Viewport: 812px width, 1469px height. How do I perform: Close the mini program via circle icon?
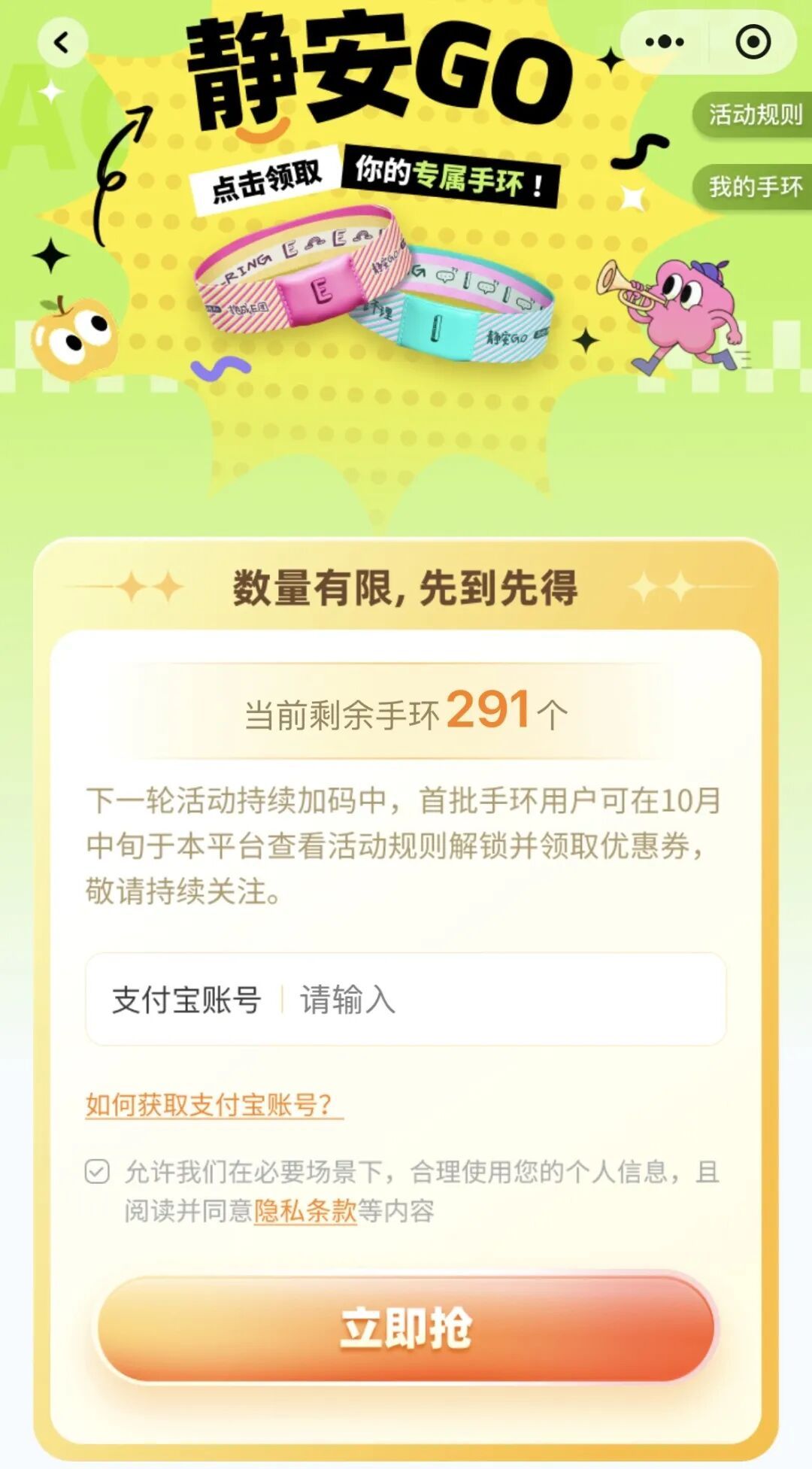click(x=753, y=42)
